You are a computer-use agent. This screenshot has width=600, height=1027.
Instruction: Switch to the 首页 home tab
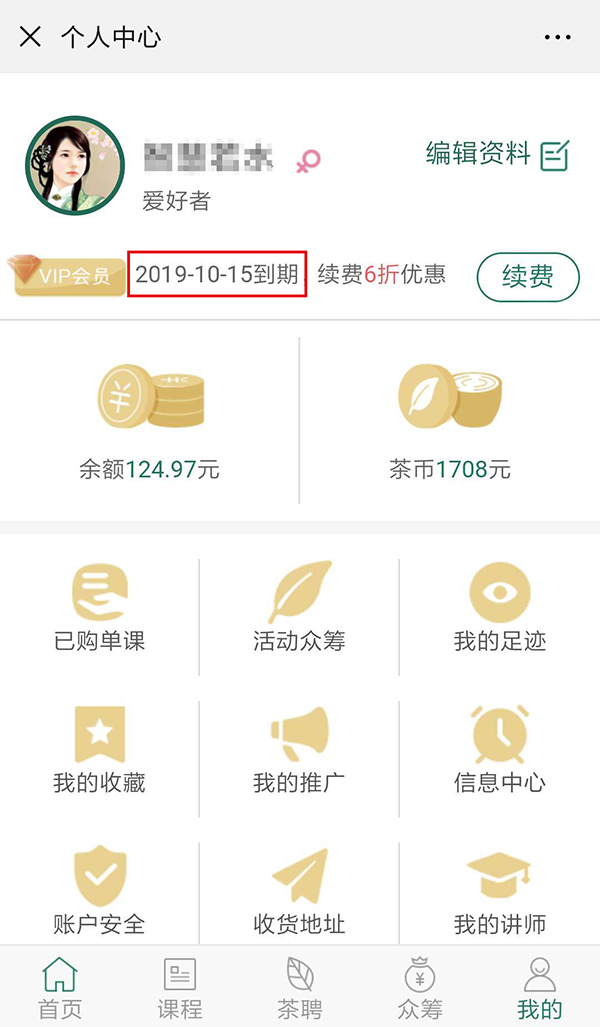pyautogui.click(x=60, y=987)
